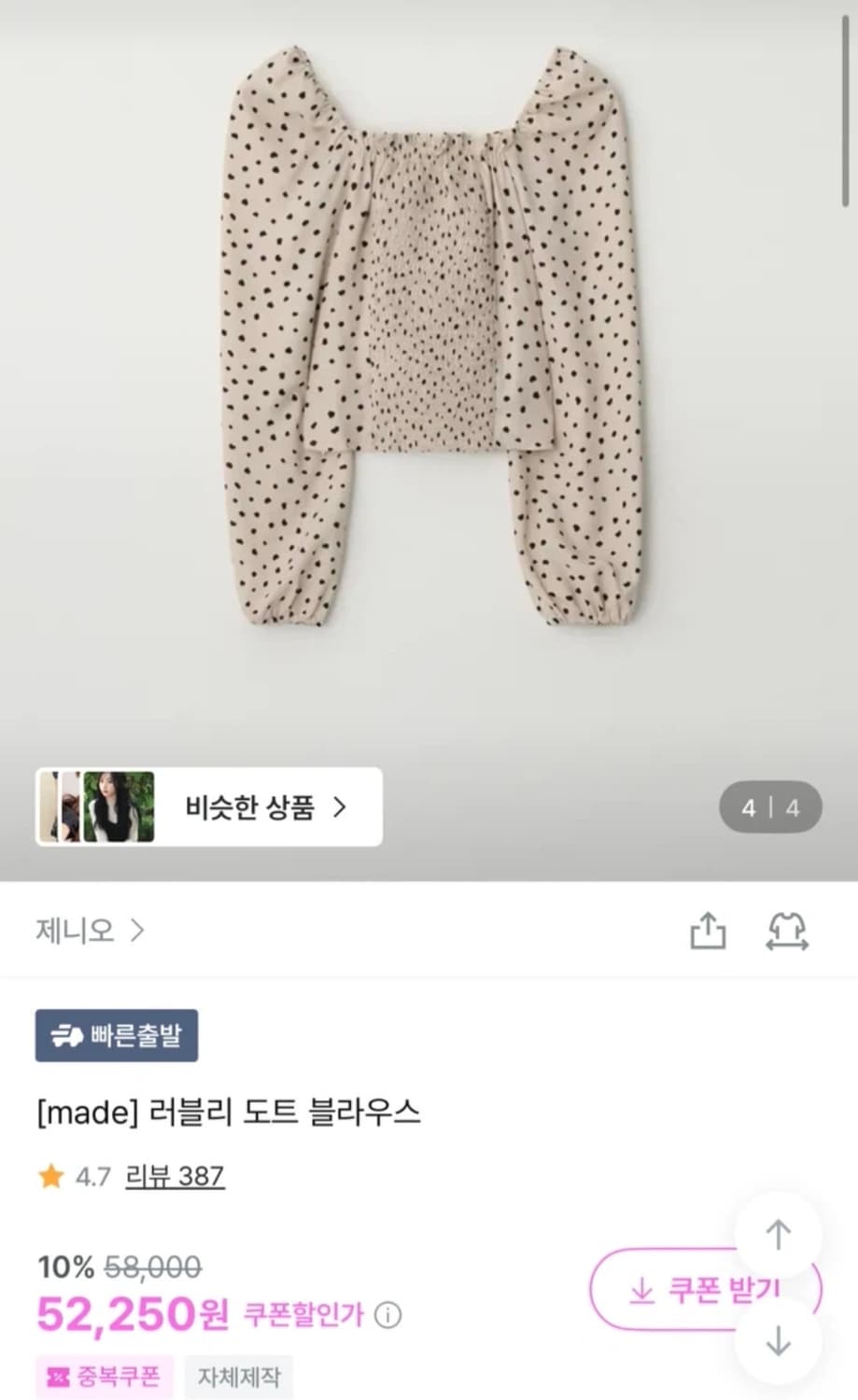Open the 제니오 brand page via its chevron

[x=138, y=931]
